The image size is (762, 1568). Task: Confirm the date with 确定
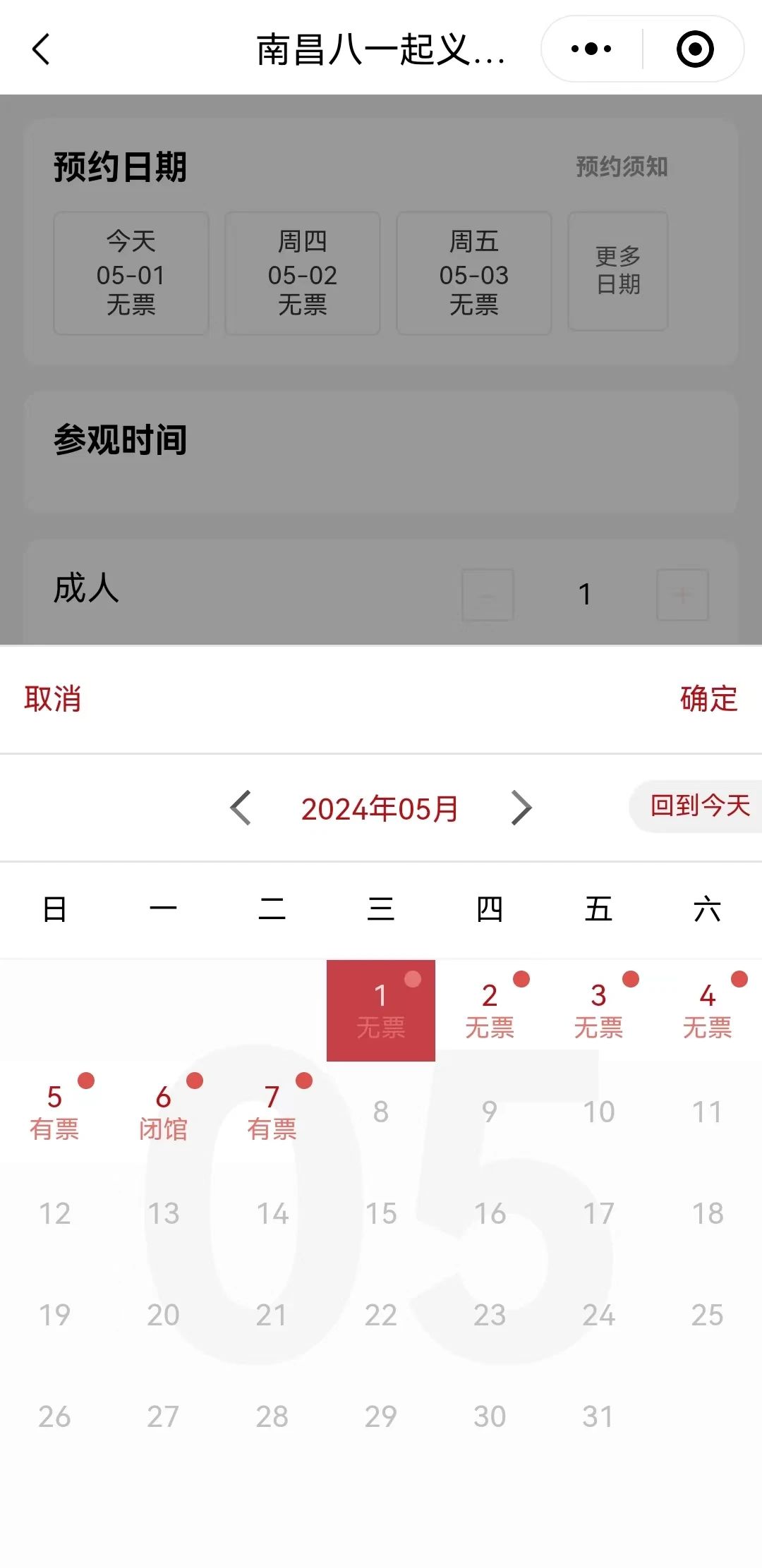tap(709, 699)
